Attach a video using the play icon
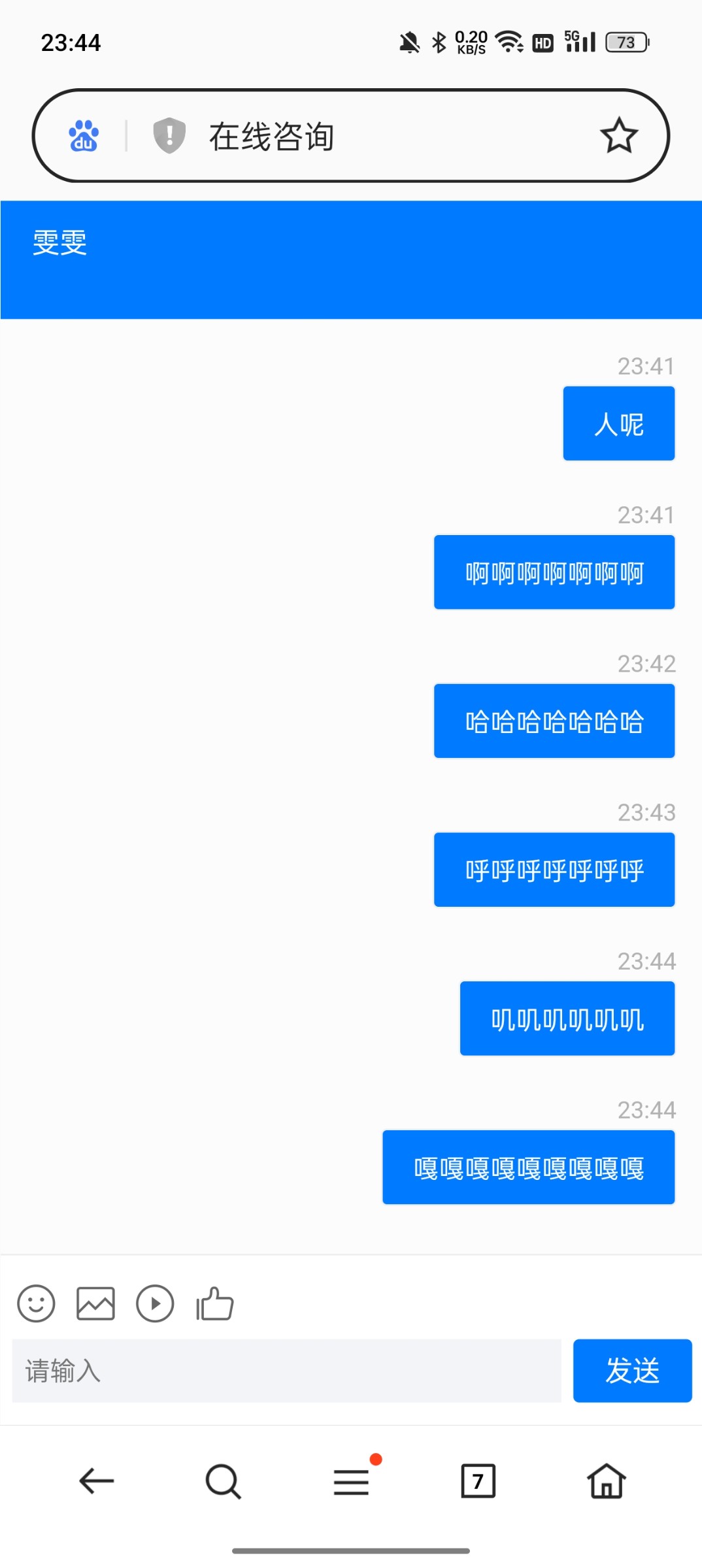This screenshot has width=702, height=1568. click(155, 1304)
